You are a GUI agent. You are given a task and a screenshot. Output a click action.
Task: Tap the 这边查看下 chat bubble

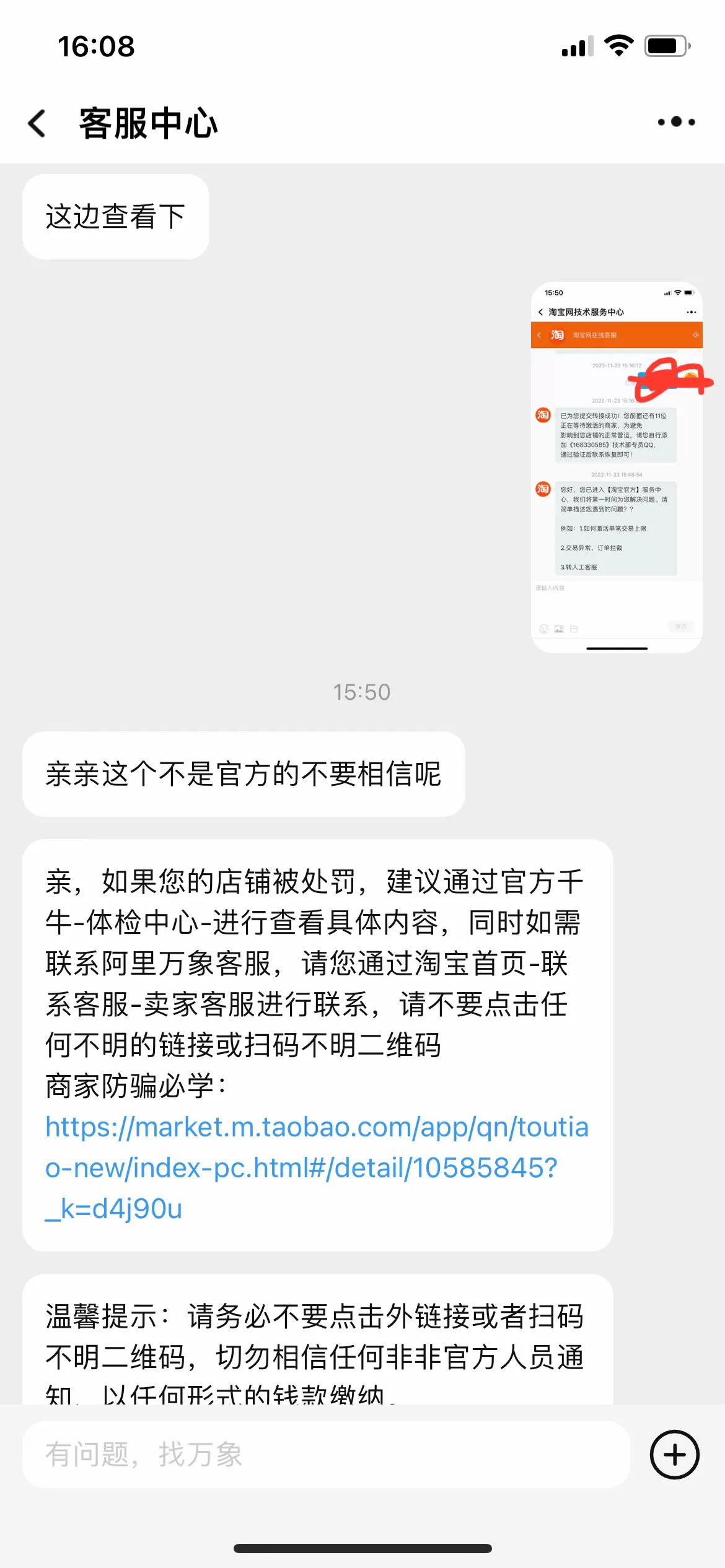pyautogui.click(x=115, y=216)
